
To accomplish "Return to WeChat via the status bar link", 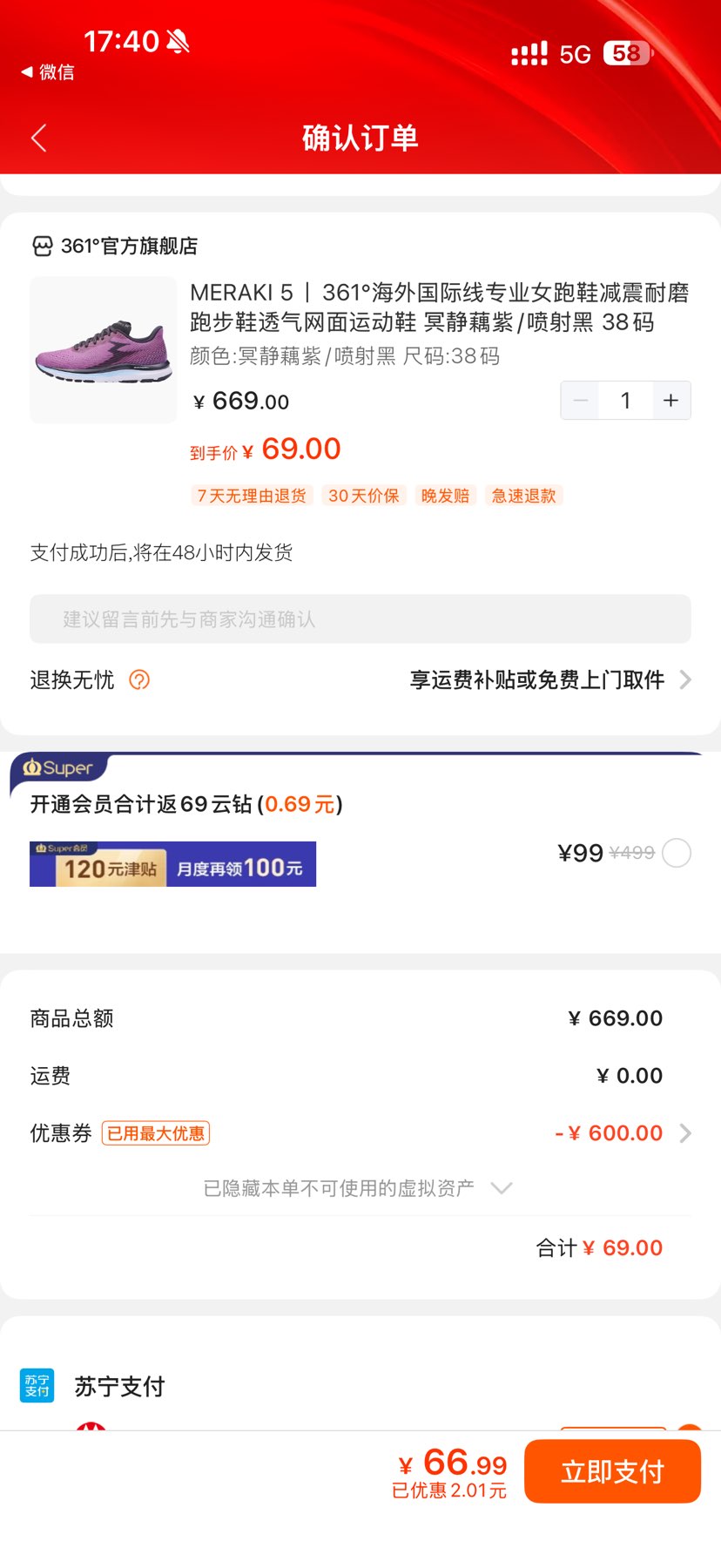I will point(48,72).
